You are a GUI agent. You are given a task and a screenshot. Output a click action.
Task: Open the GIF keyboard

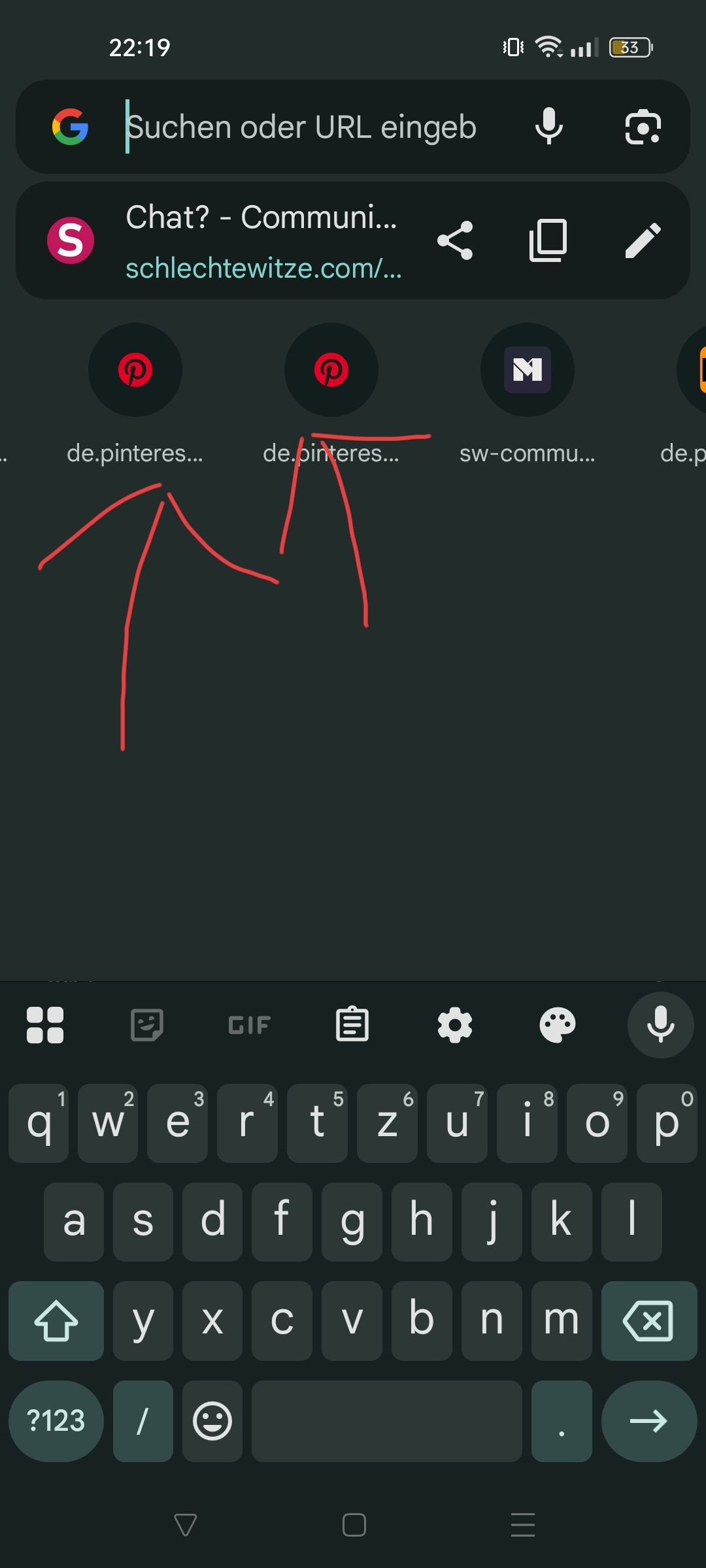[x=249, y=1025]
